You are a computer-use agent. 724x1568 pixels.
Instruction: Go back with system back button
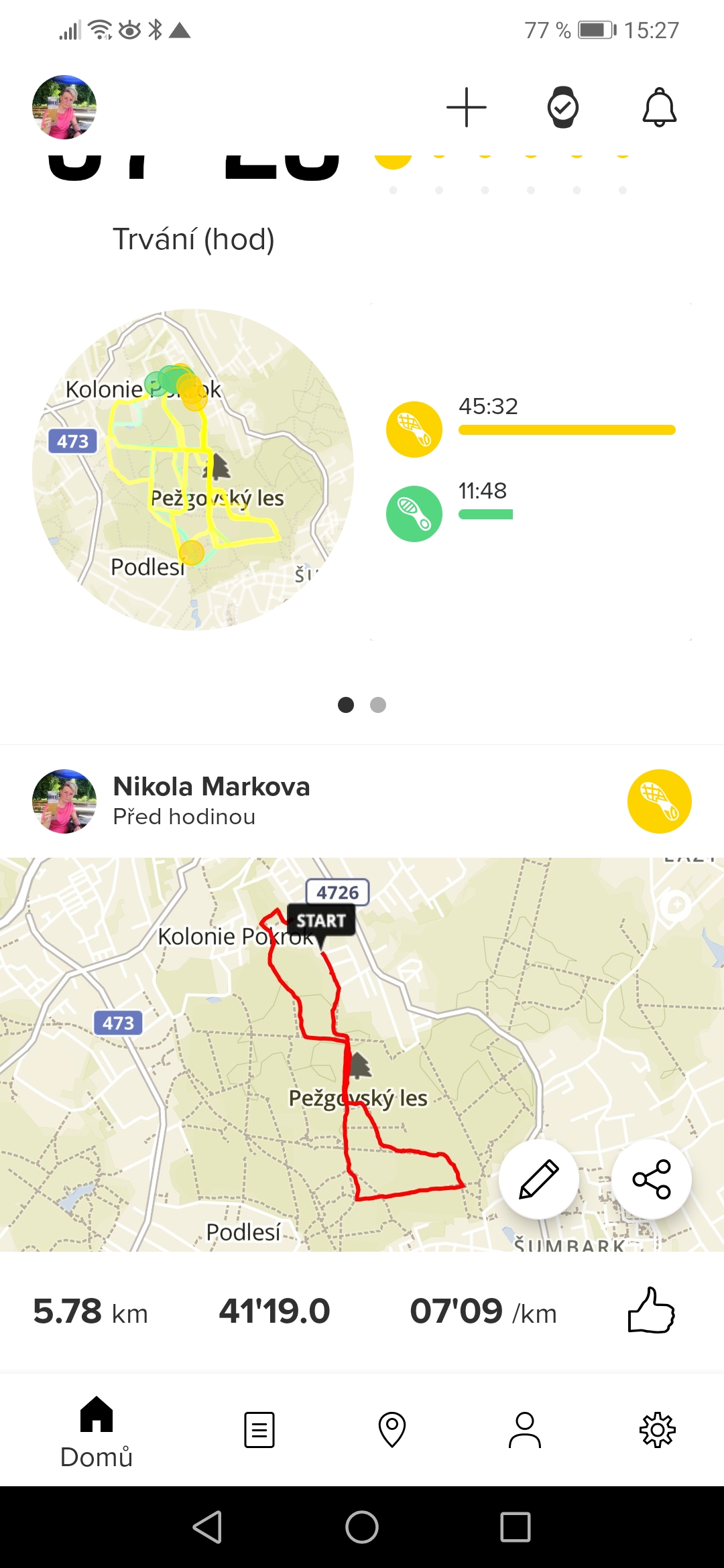click(x=207, y=1527)
